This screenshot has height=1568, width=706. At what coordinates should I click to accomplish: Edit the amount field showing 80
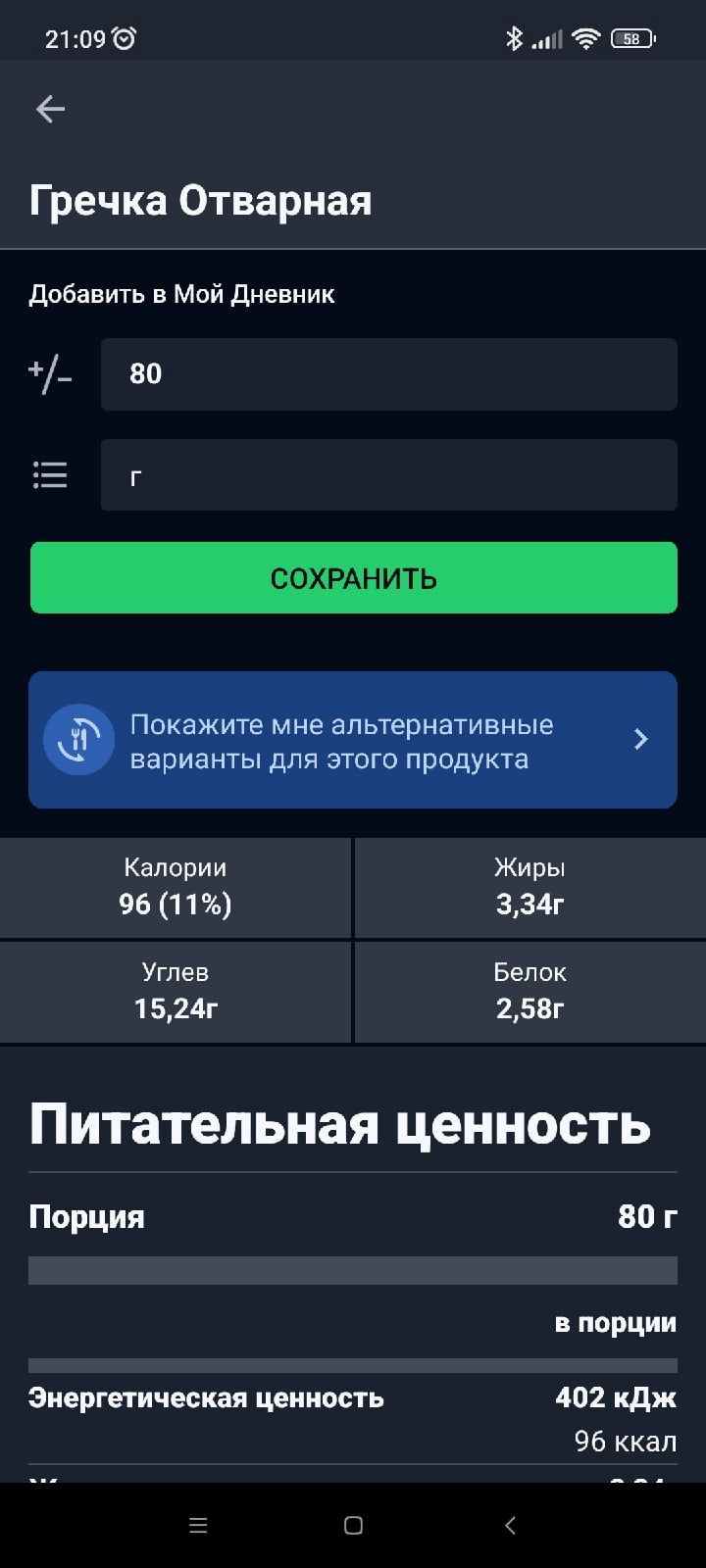coord(388,374)
